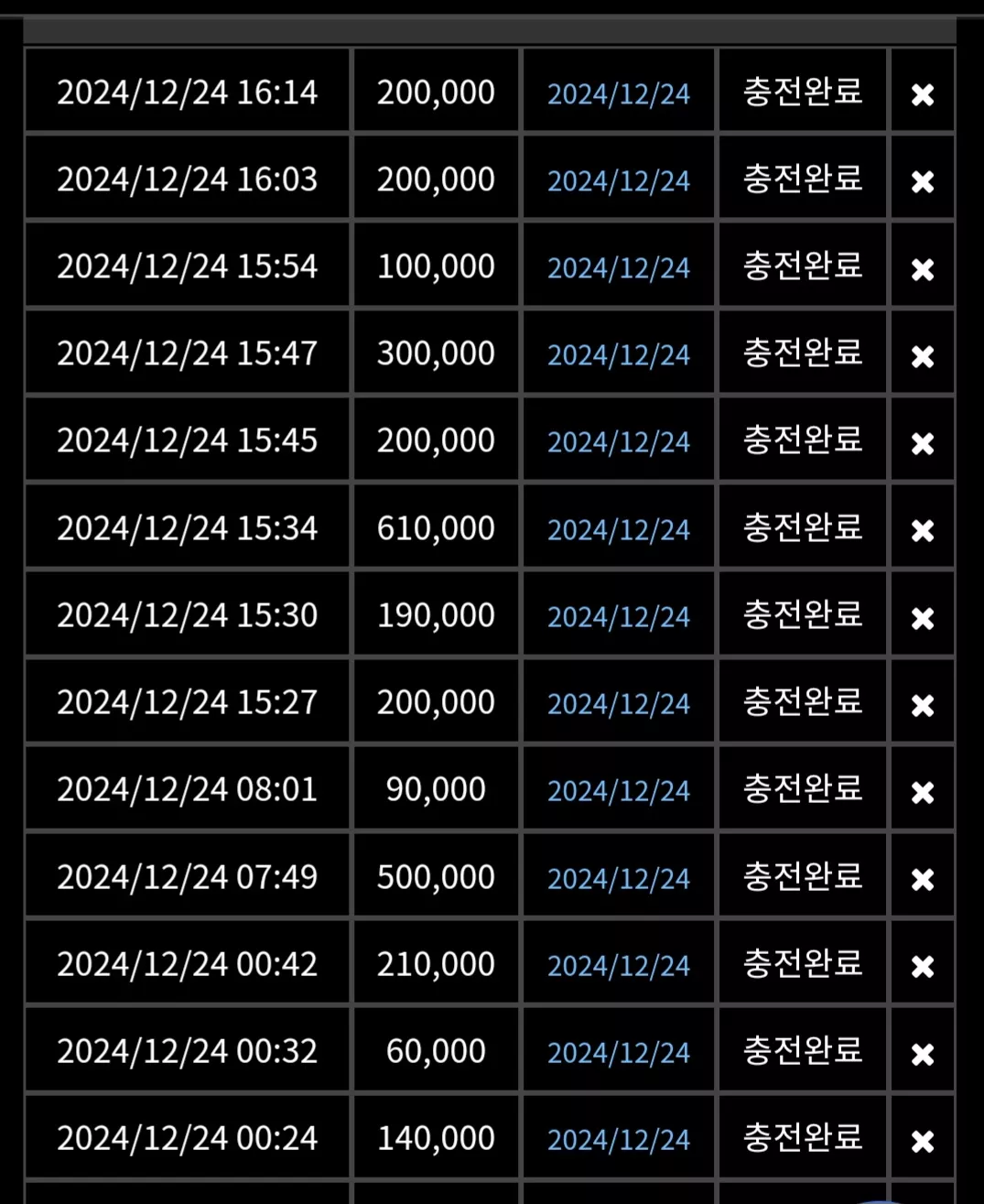Remove the 07:49 500,000 entry
Screen dimensions: 984x1204
click(x=923, y=879)
